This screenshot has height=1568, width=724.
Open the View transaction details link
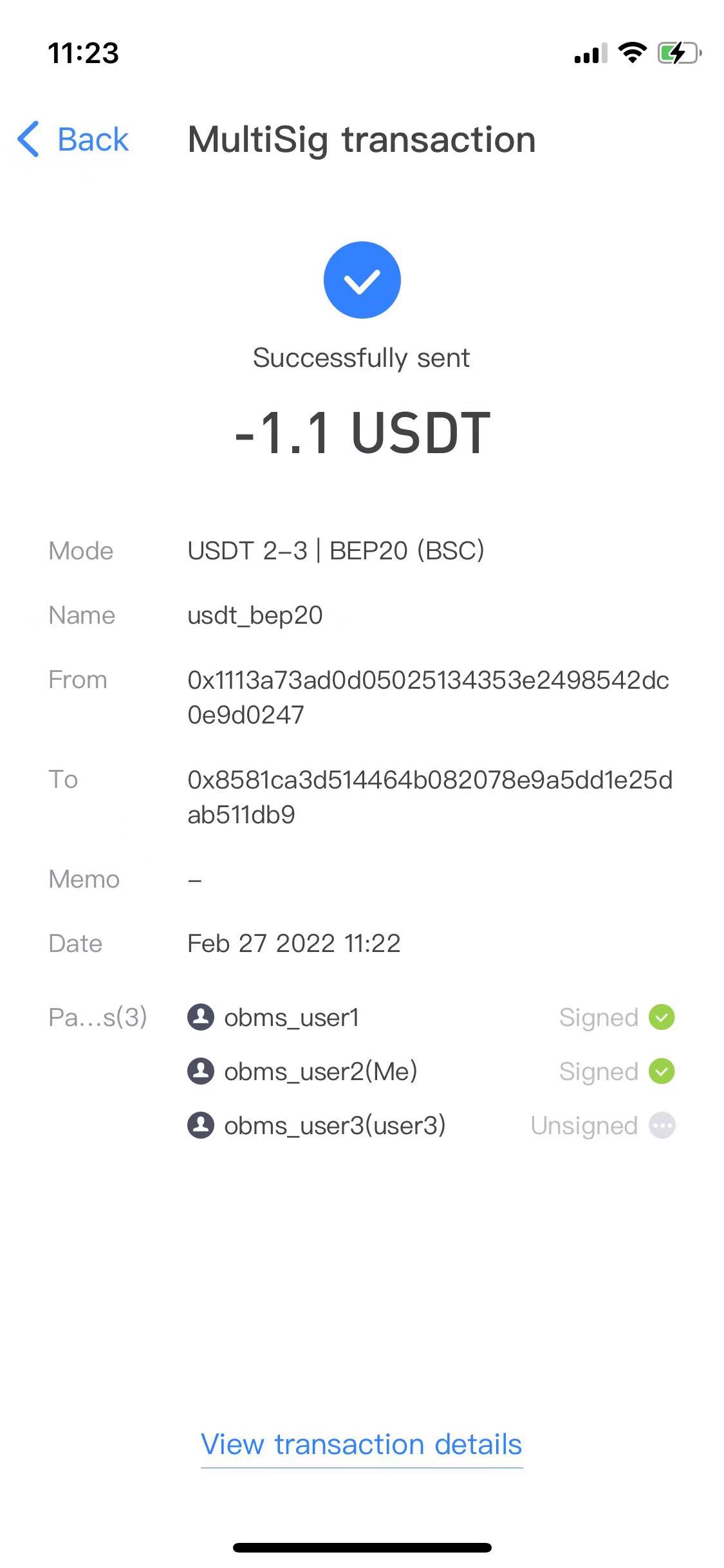pos(362,1444)
